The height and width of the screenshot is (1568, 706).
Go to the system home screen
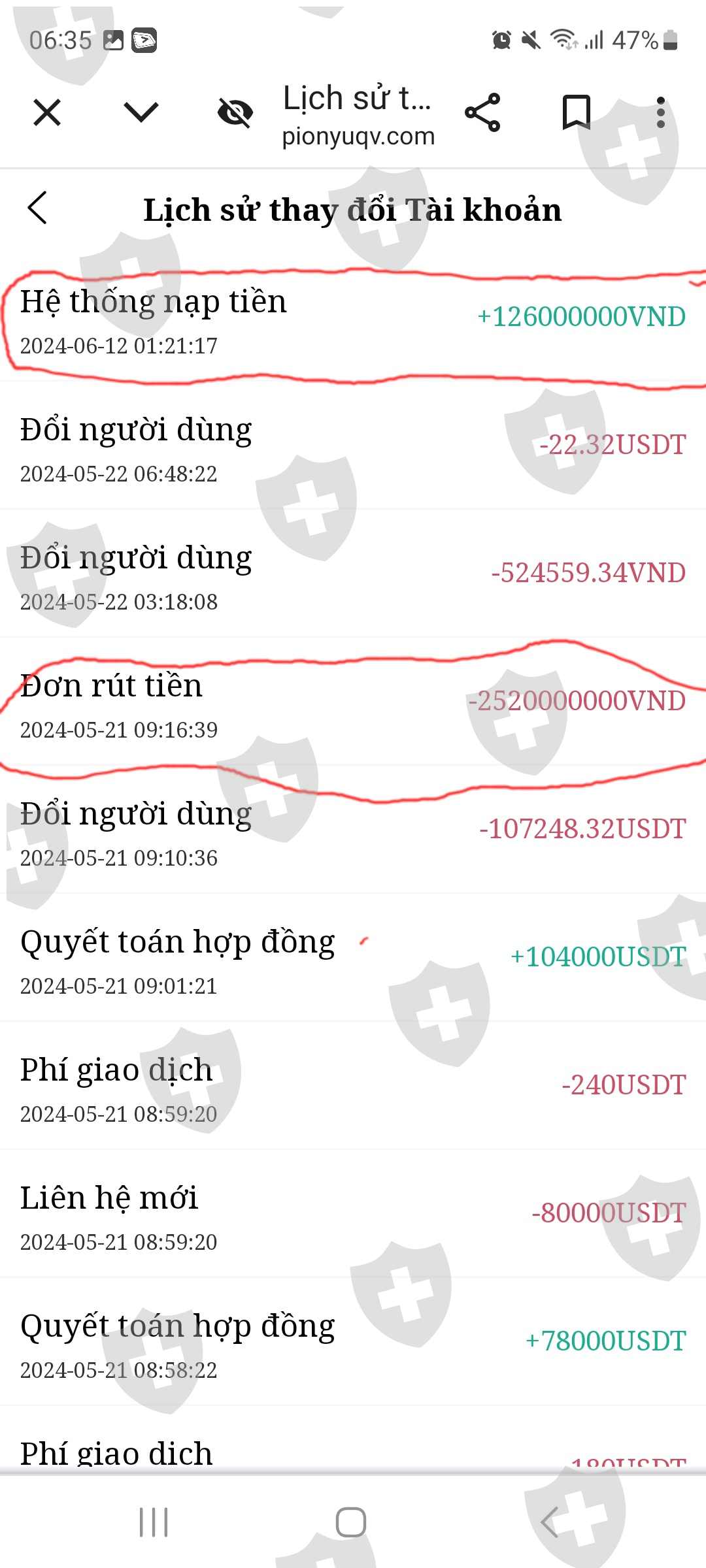[x=351, y=1522]
